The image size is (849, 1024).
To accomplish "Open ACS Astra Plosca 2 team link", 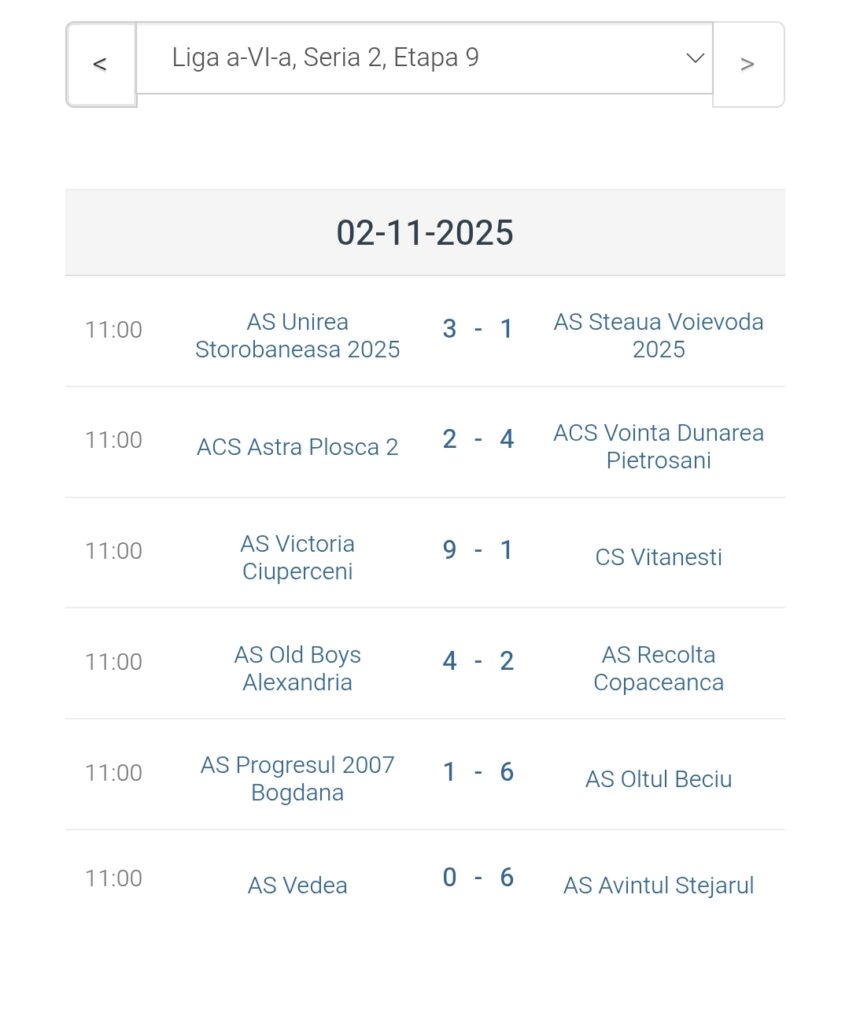I will [297, 447].
